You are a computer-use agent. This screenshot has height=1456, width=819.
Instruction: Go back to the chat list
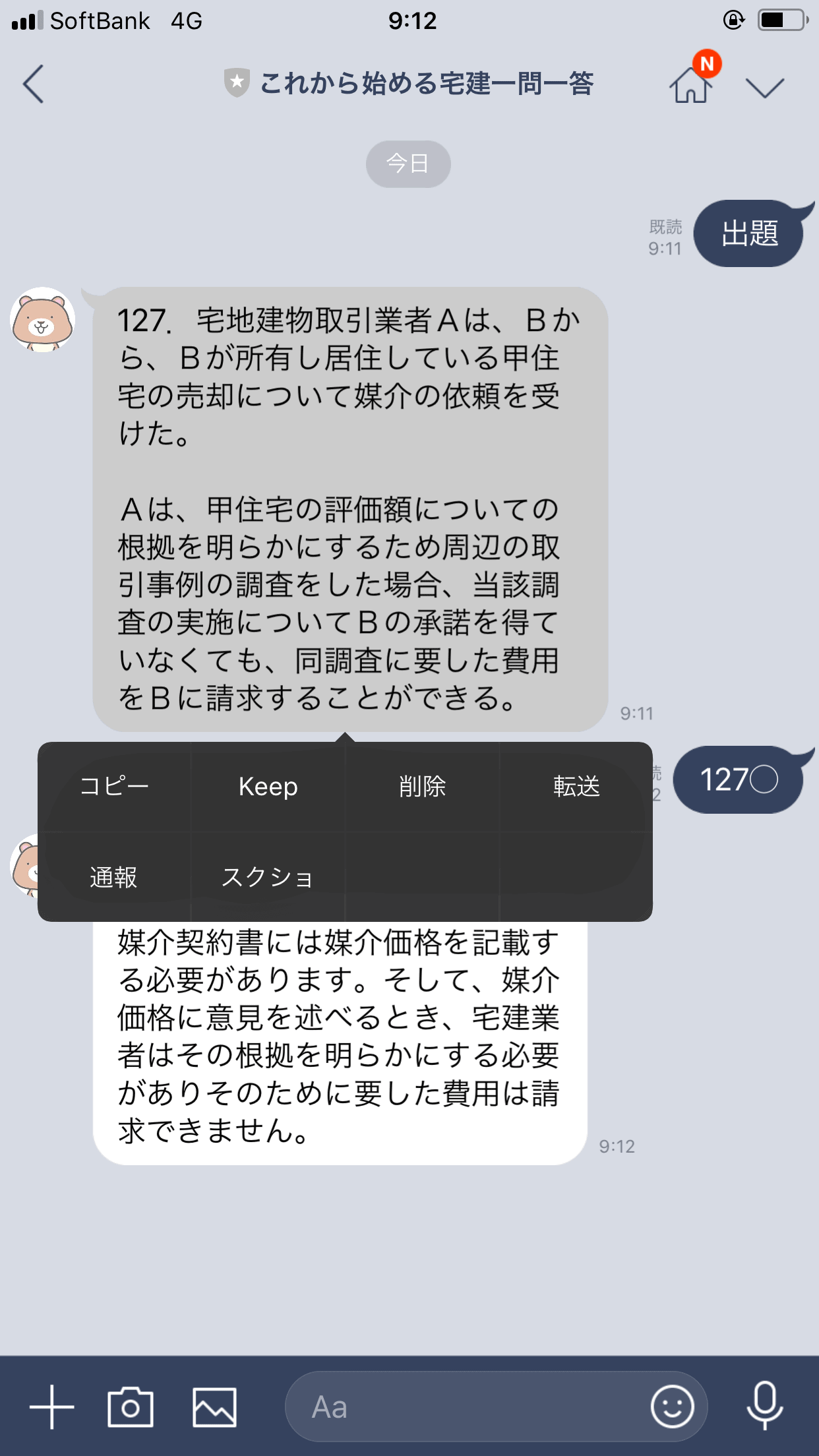[x=33, y=84]
